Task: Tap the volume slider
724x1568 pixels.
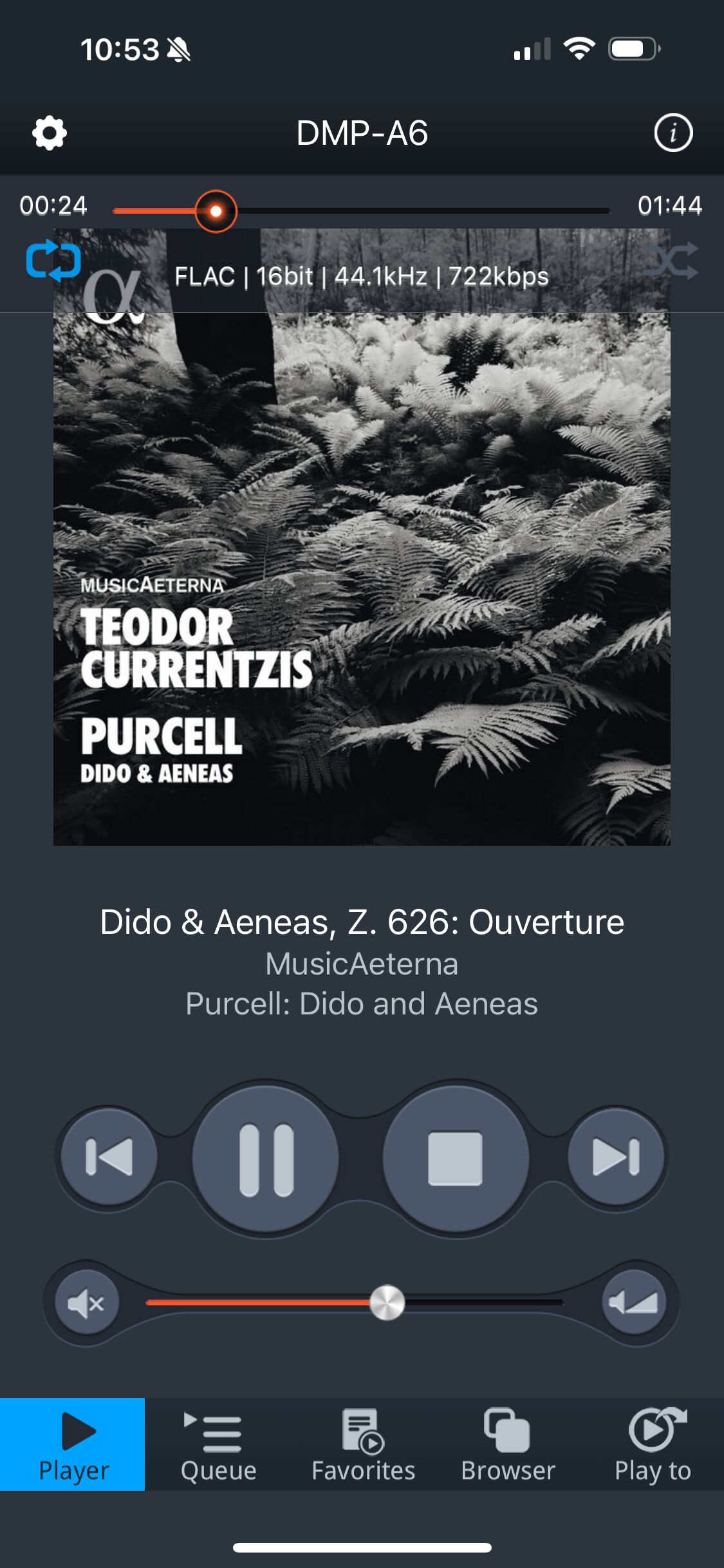Action: (x=355, y=1302)
